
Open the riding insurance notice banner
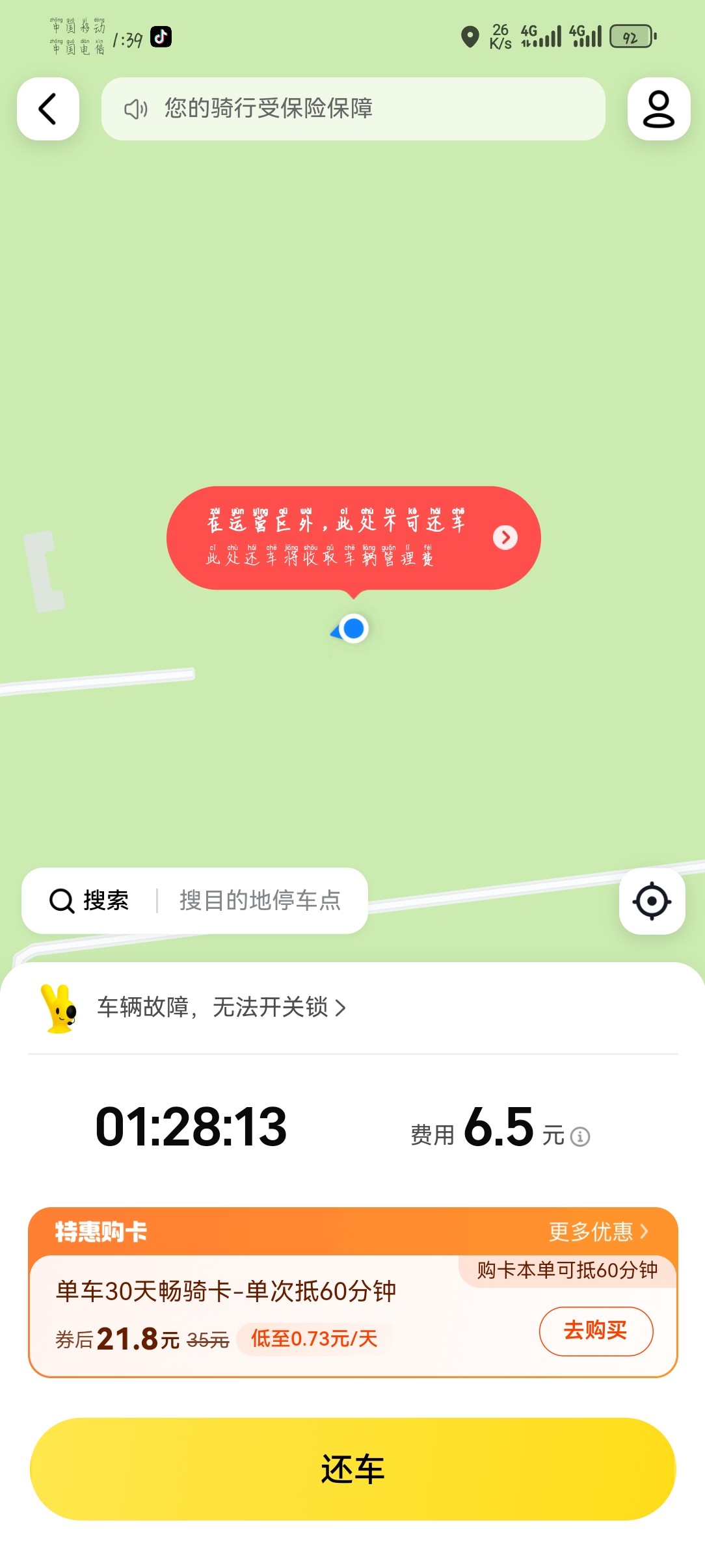(x=353, y=109)
